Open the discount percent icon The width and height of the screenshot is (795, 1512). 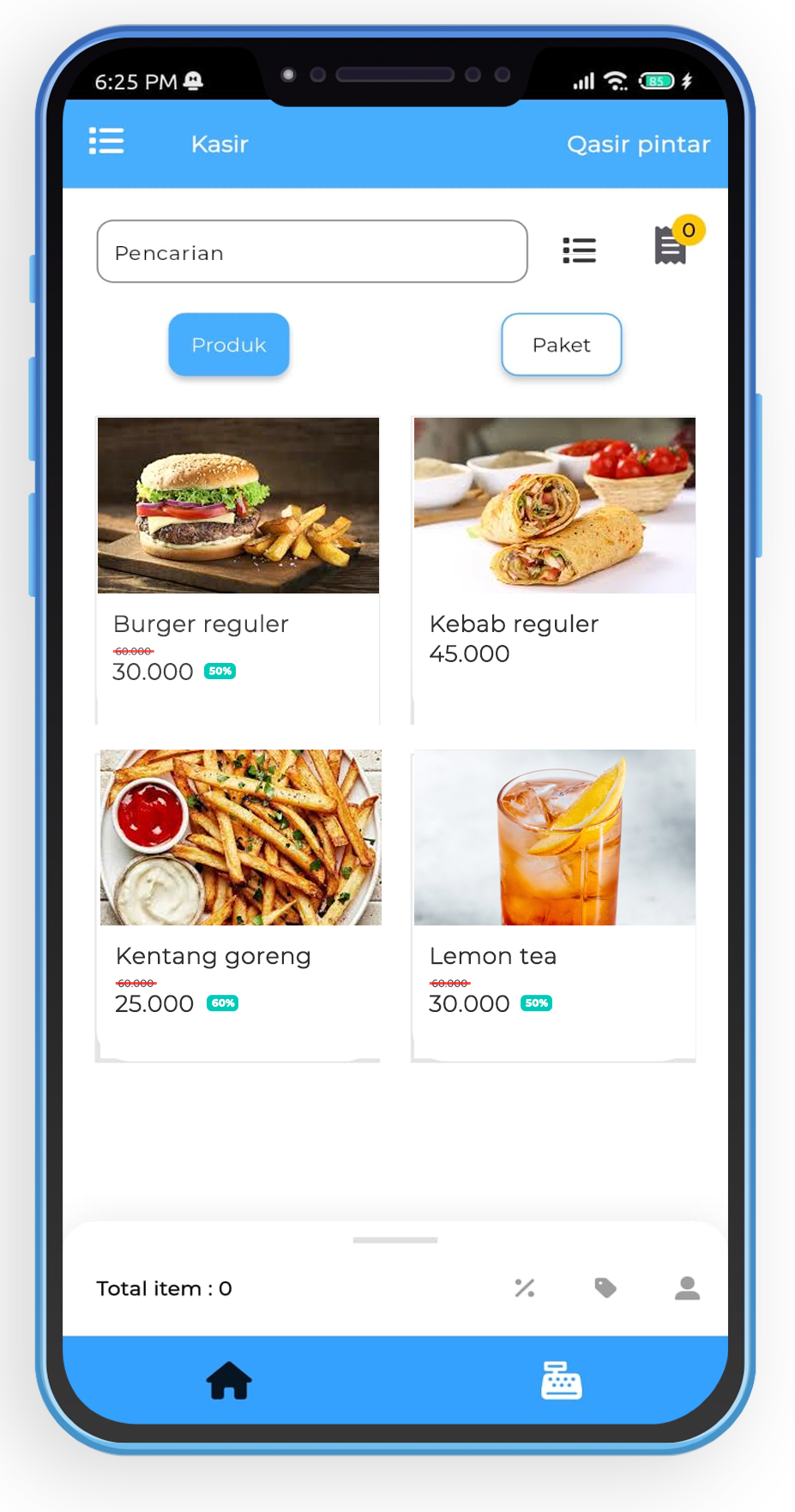click(x=525, y=1288)
